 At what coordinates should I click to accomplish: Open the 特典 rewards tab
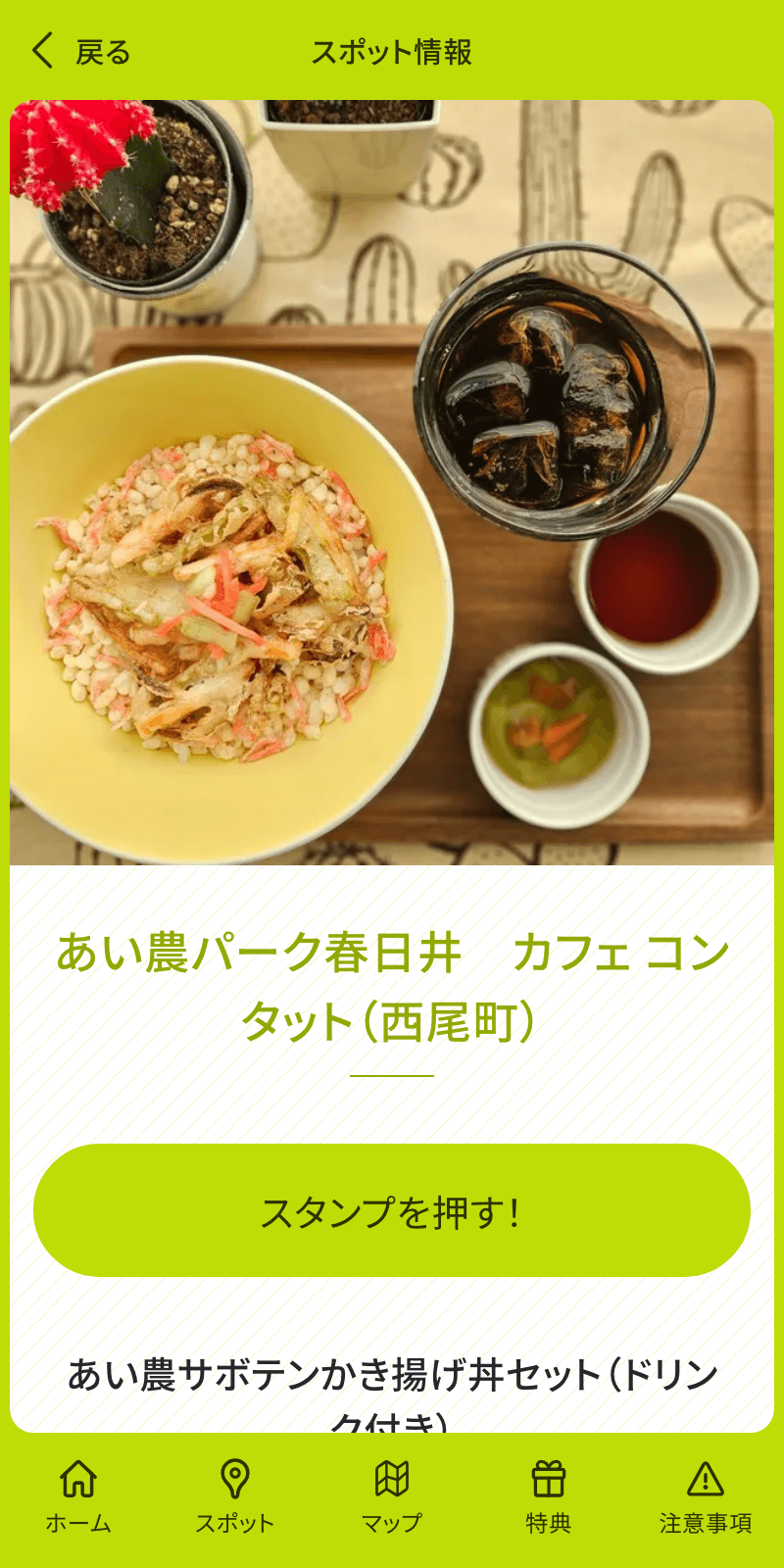point(549,1496)
